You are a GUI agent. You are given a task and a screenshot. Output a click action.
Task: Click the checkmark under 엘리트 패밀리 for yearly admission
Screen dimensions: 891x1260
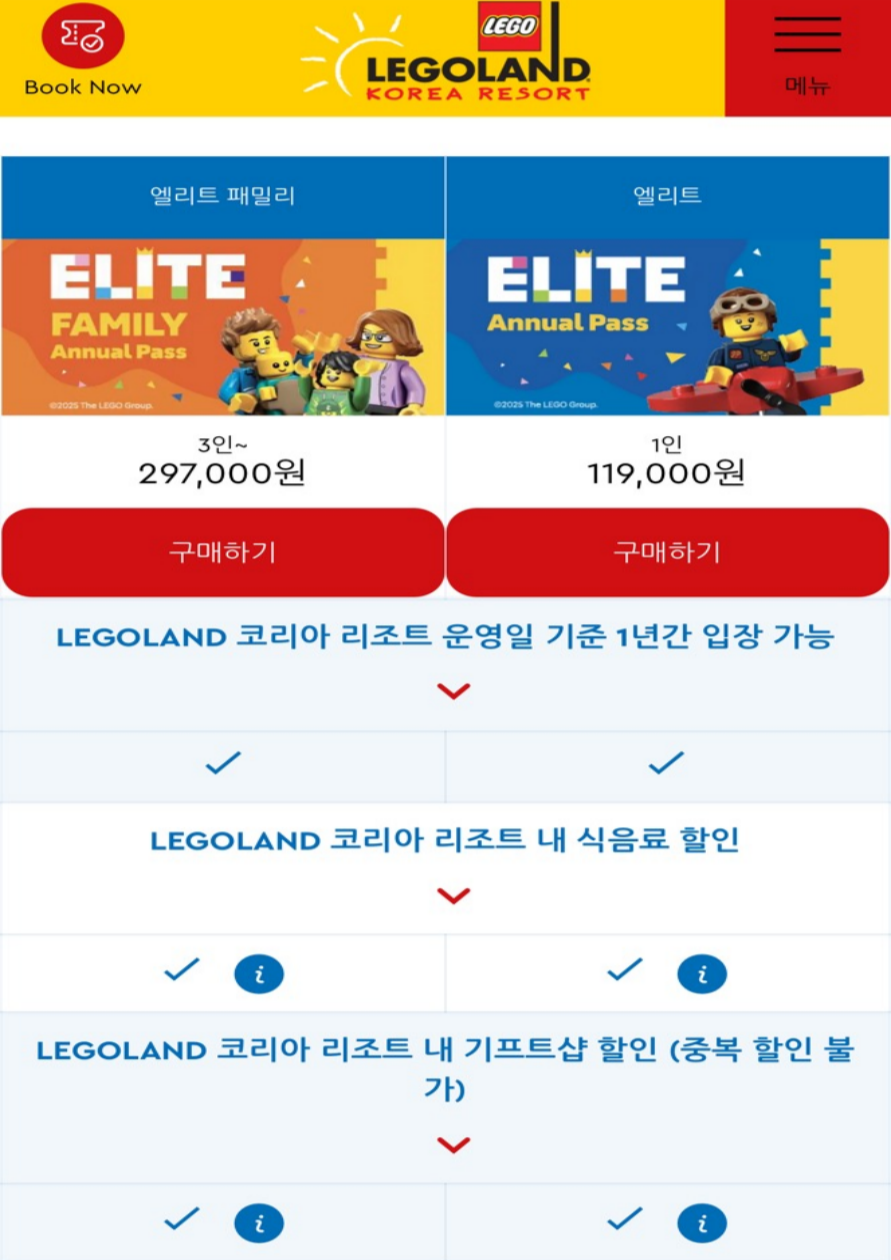(x=220, y=764)
